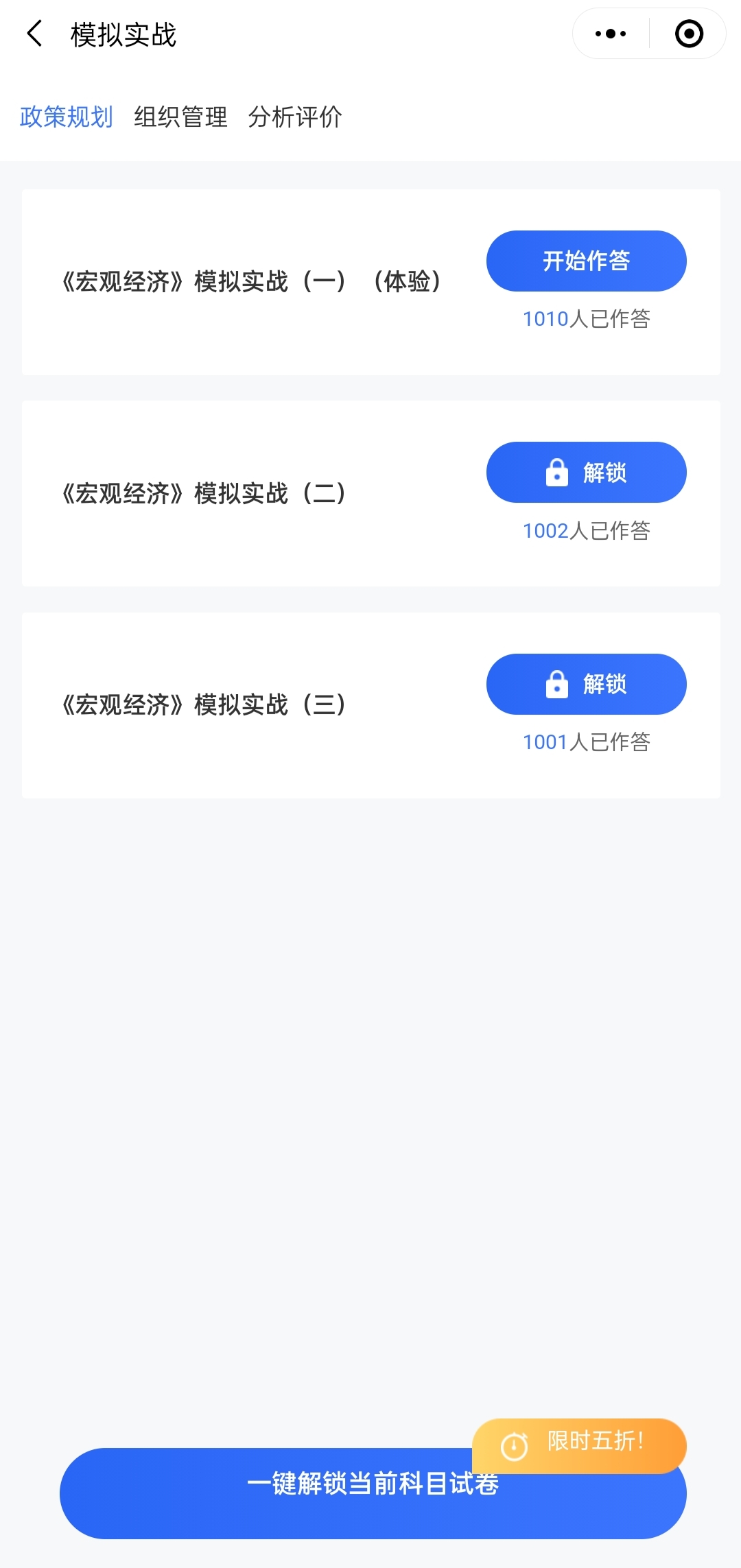This screenshot has width=741, height=1568.
Task: Tap the lock icon on 模拟实战（三）
Action: click(556, 684)
